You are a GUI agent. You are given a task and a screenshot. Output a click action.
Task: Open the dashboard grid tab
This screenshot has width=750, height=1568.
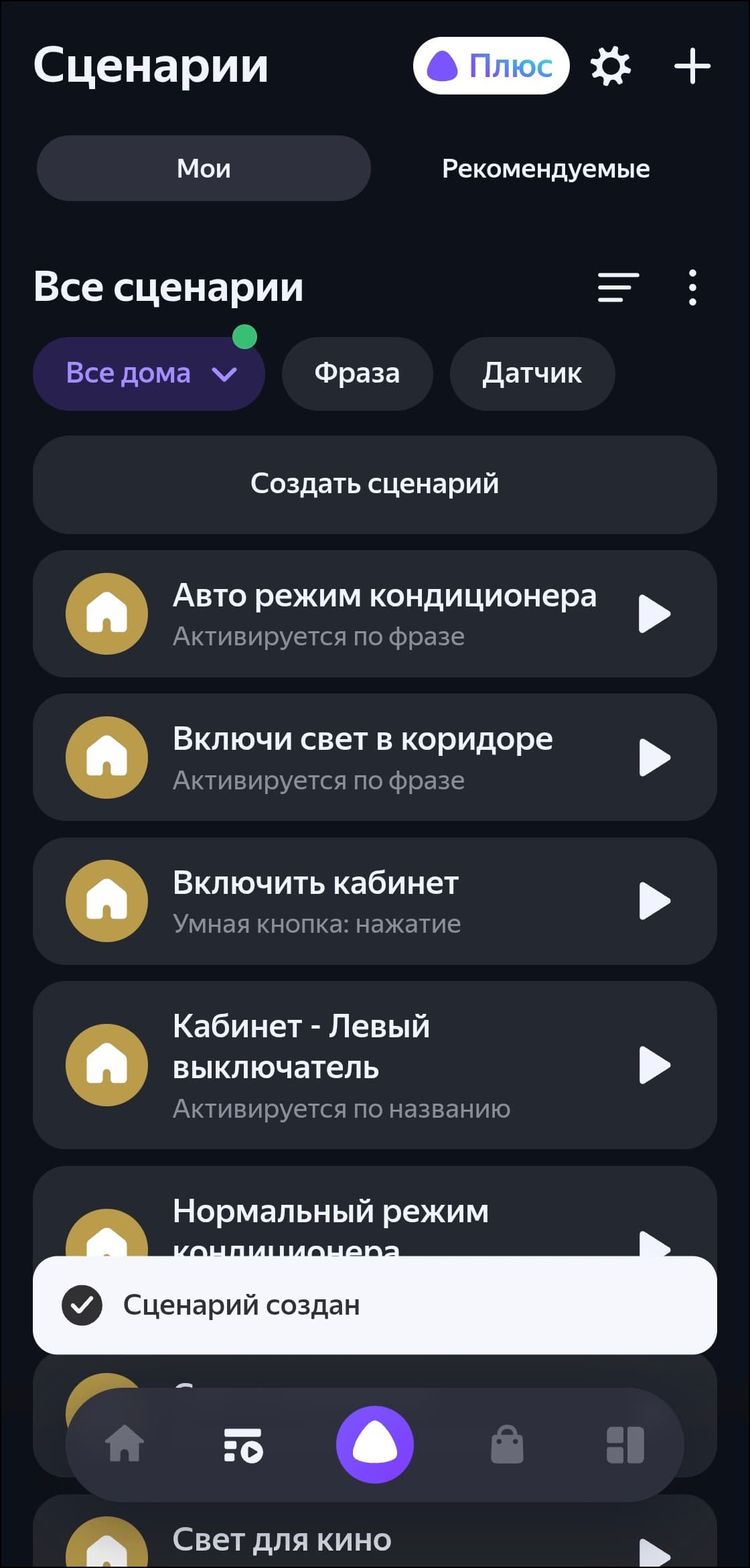625,1444
